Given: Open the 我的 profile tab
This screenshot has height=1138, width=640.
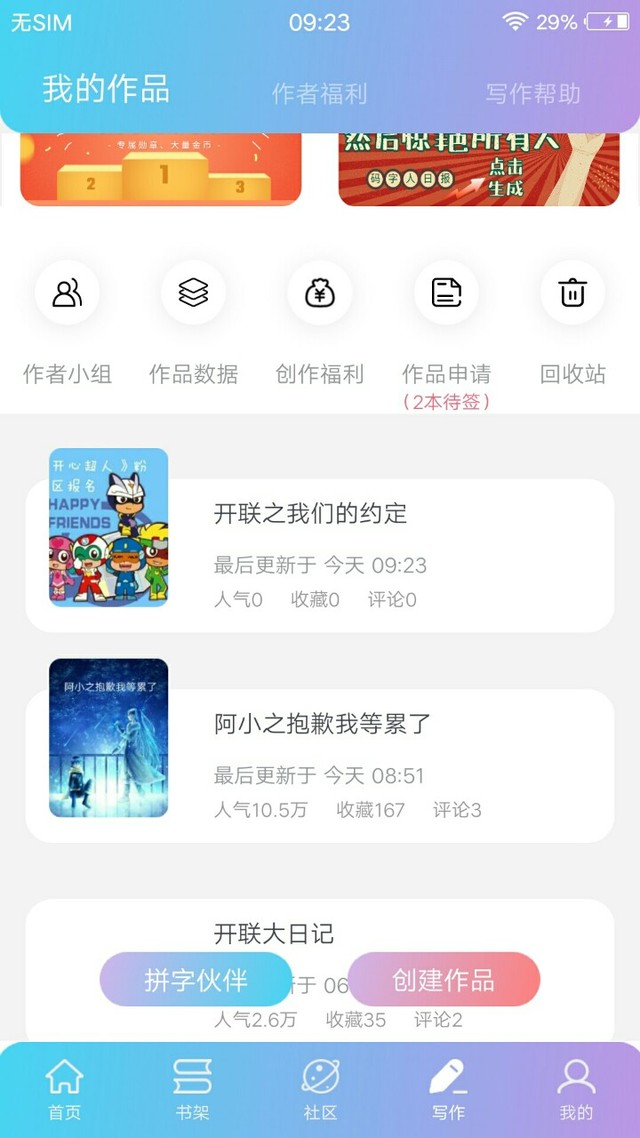Looking at the screenshot, I should point(576,1088).
